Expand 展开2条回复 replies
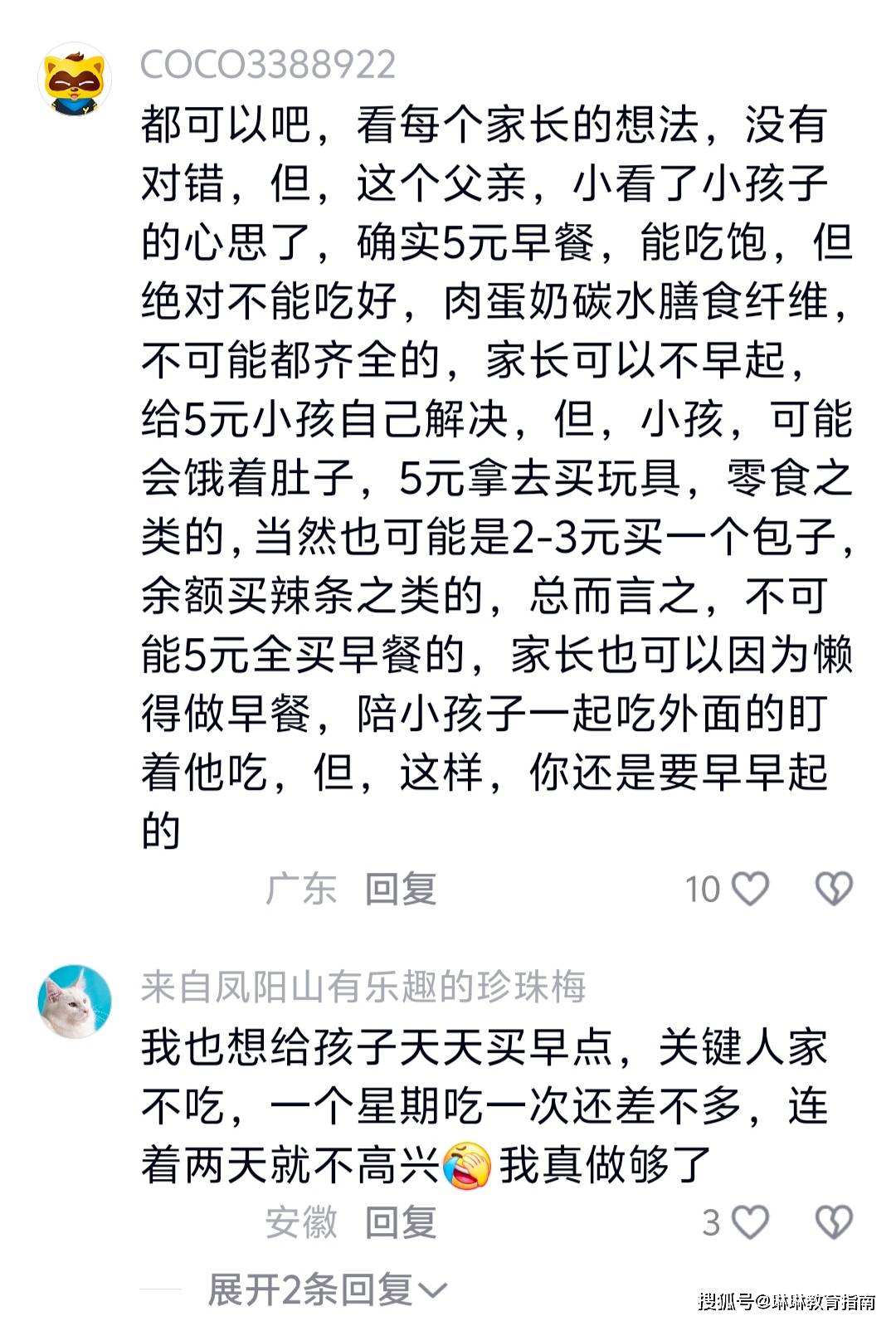Viewport: 896px width, 1321px height. pos(327,1290)
